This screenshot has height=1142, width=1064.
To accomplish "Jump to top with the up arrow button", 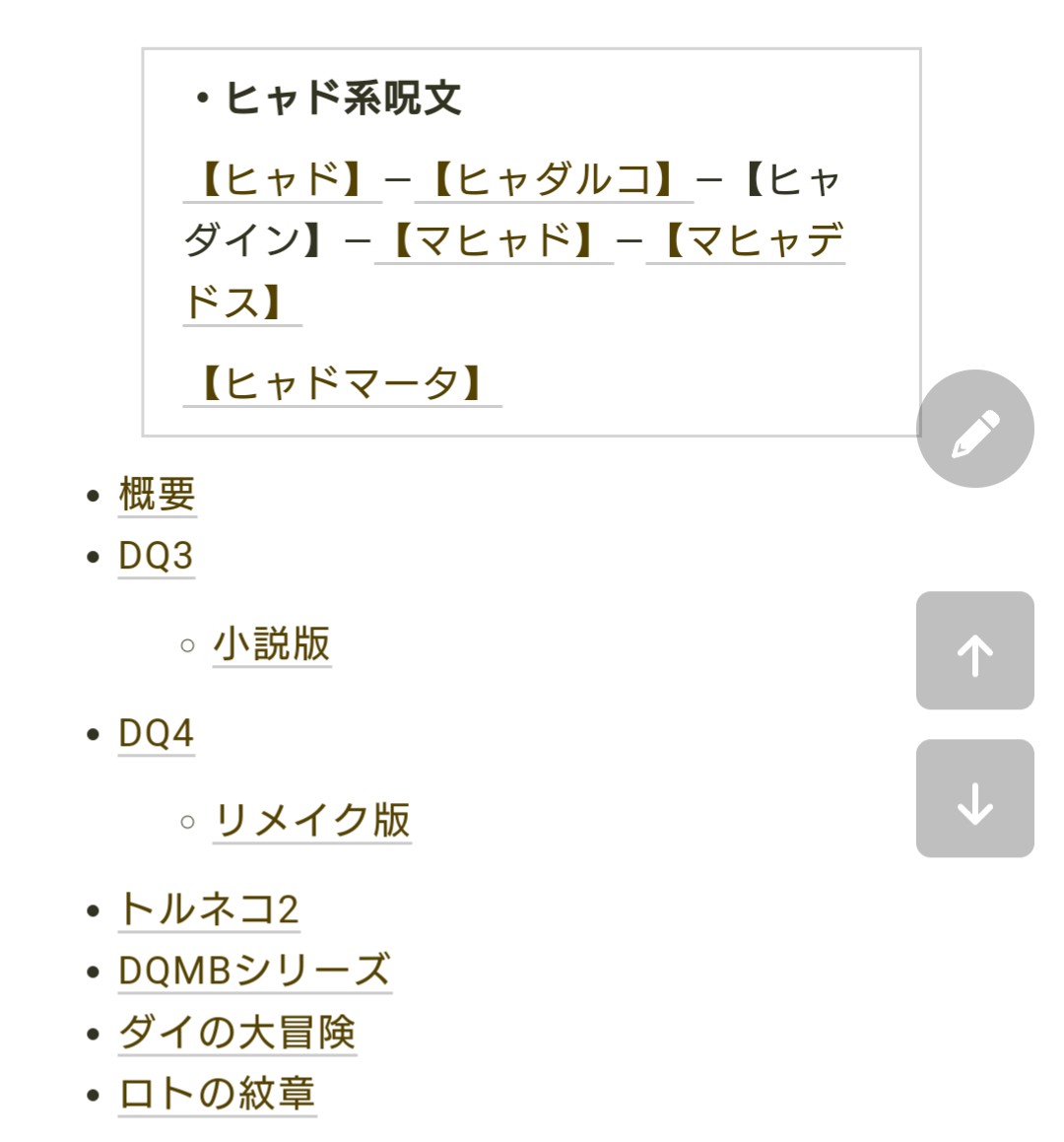I will click(x=974, y=650).
